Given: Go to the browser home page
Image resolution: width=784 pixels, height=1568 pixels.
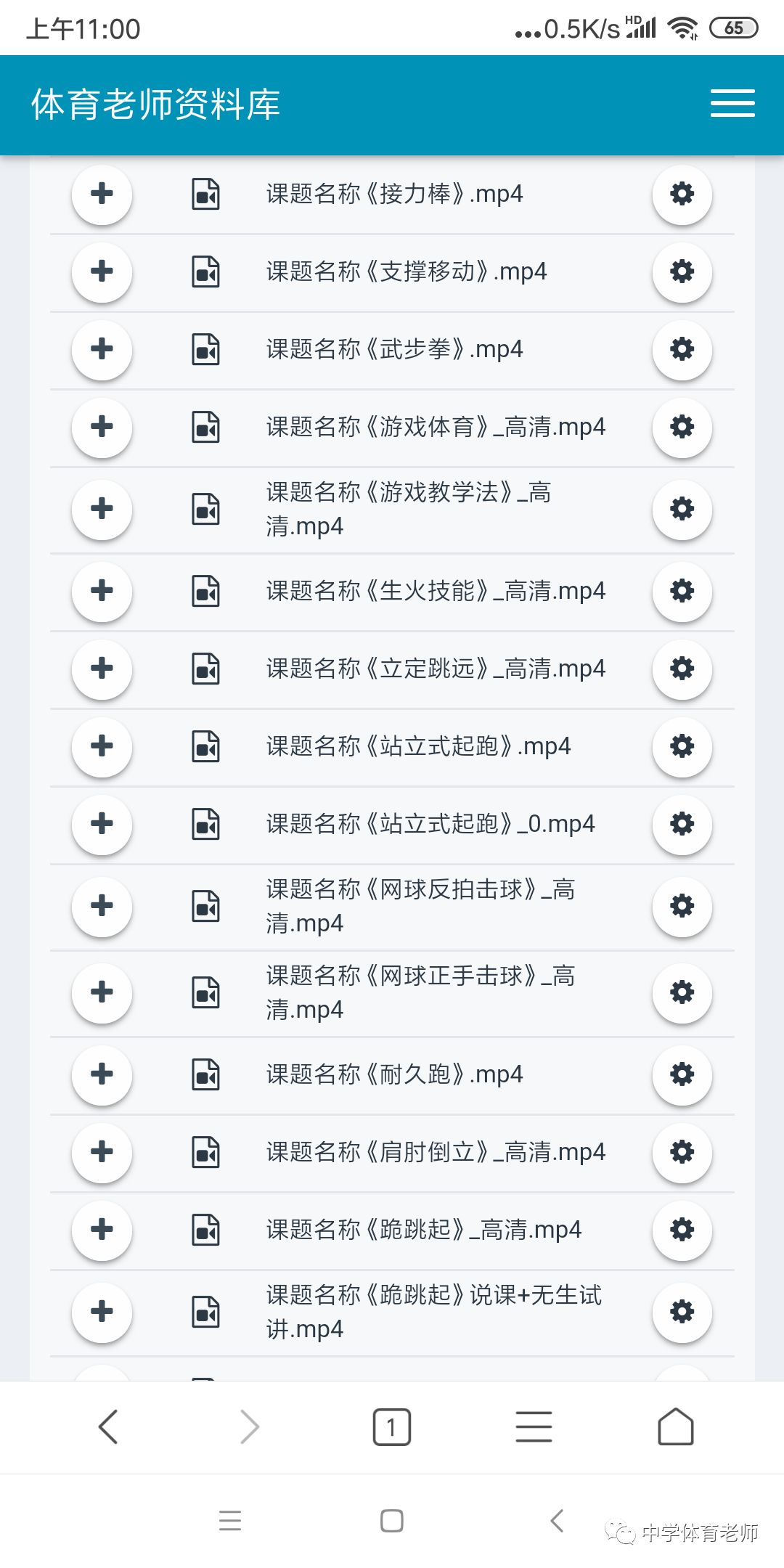Looking at the screenshot, I should tap(675, 1427).
